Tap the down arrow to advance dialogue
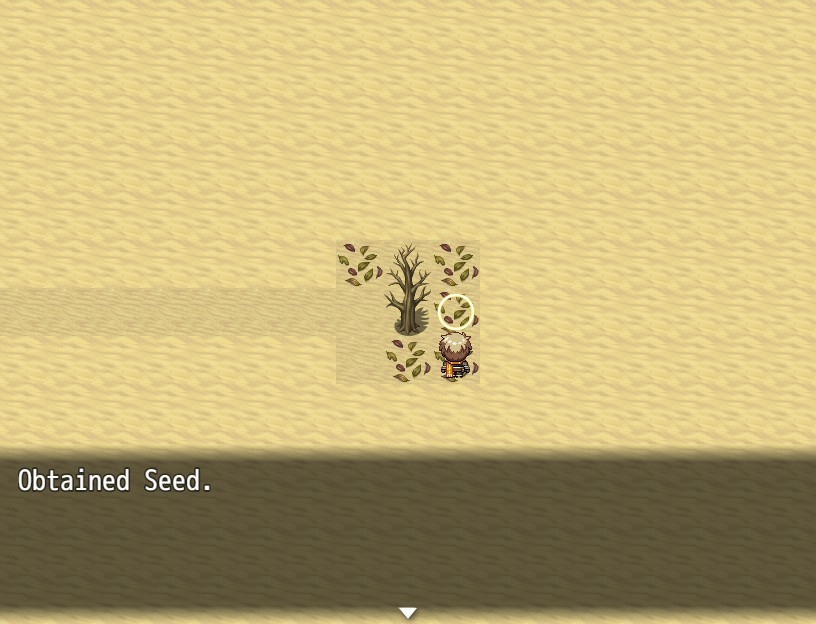 (x=407, y=613)
